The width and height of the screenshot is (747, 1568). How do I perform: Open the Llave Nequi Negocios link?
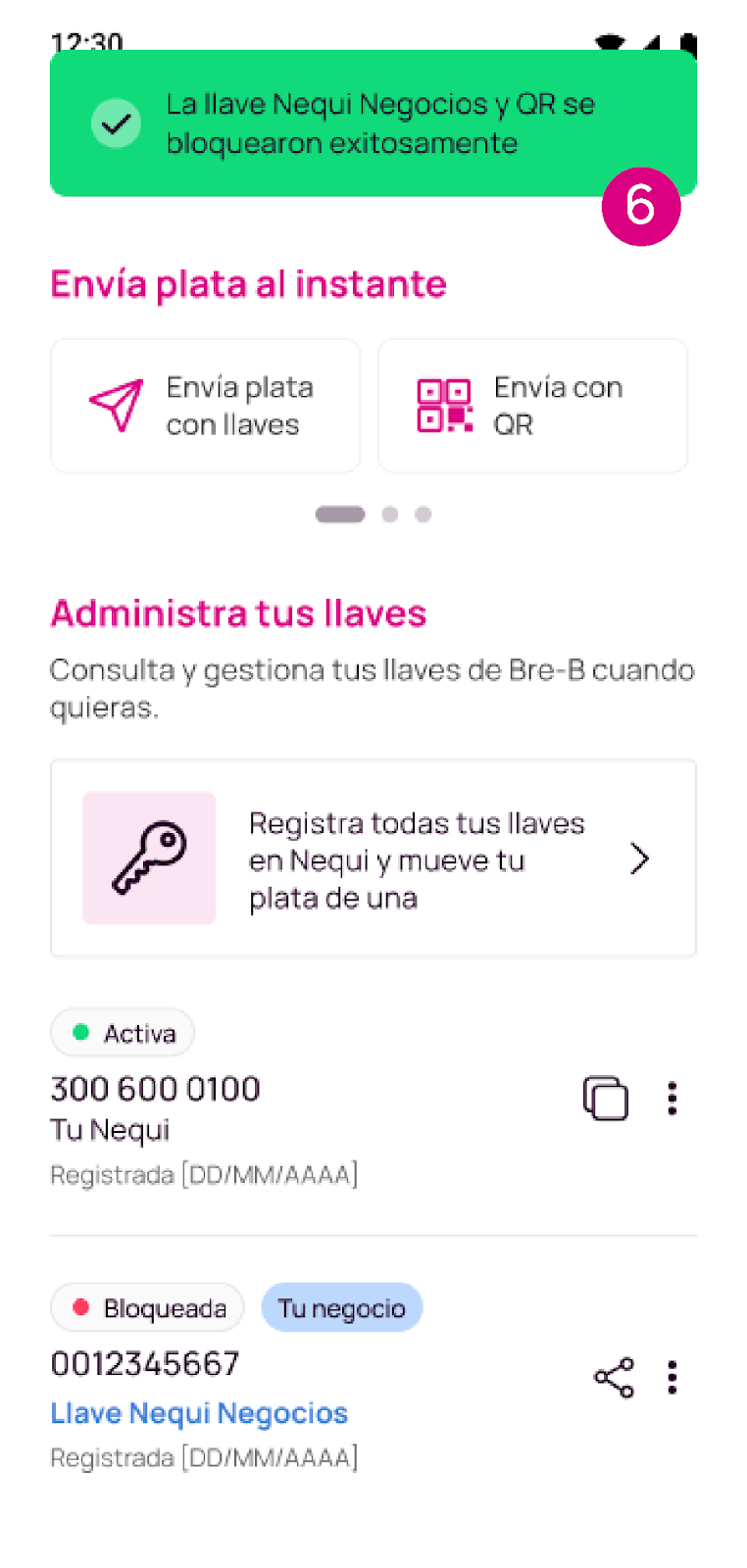tap(198, 1412)
